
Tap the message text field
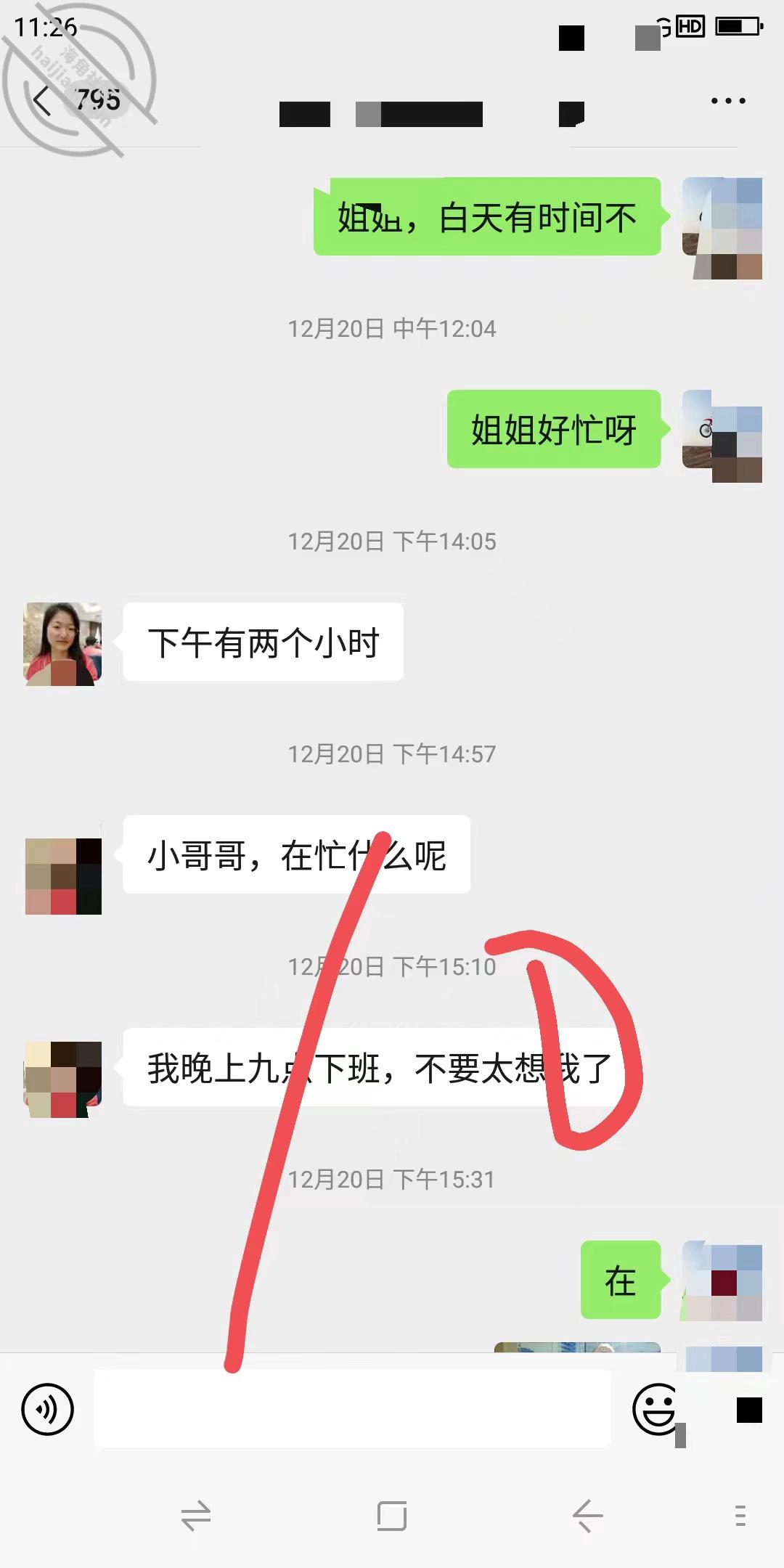coord(352,1408)
